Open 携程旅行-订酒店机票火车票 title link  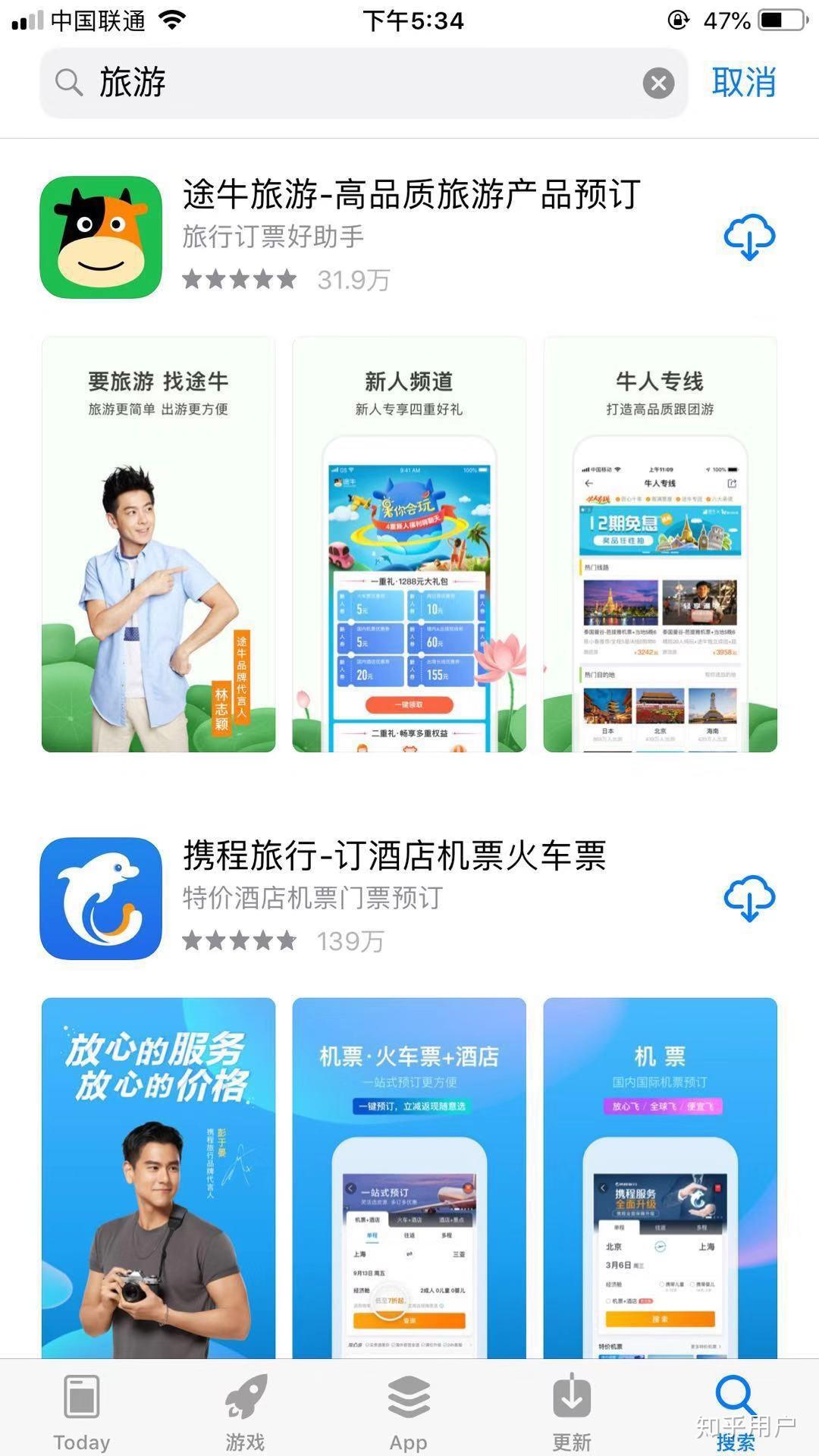(x=394, y=855)
